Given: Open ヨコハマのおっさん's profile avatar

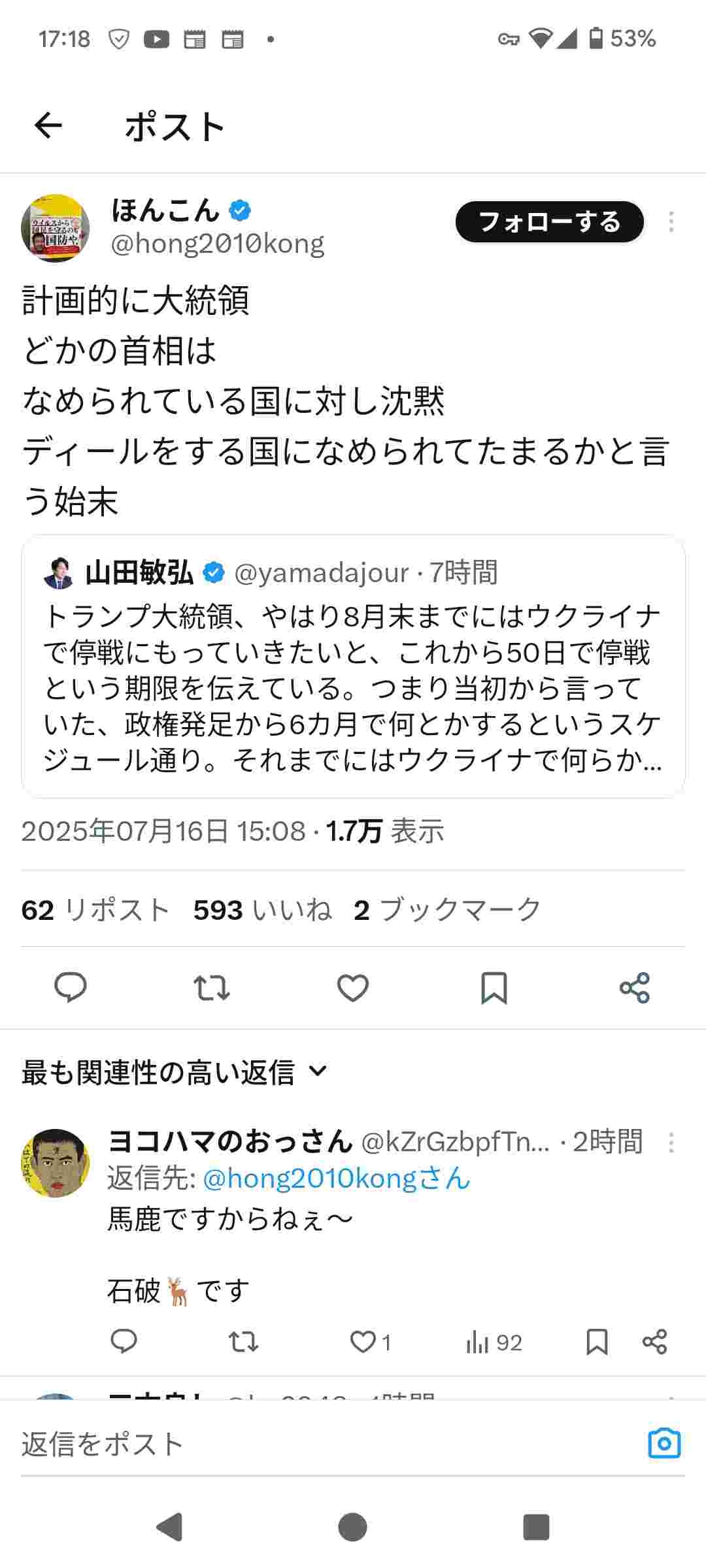Looking at the screenshot, I should pos(56,1163).
